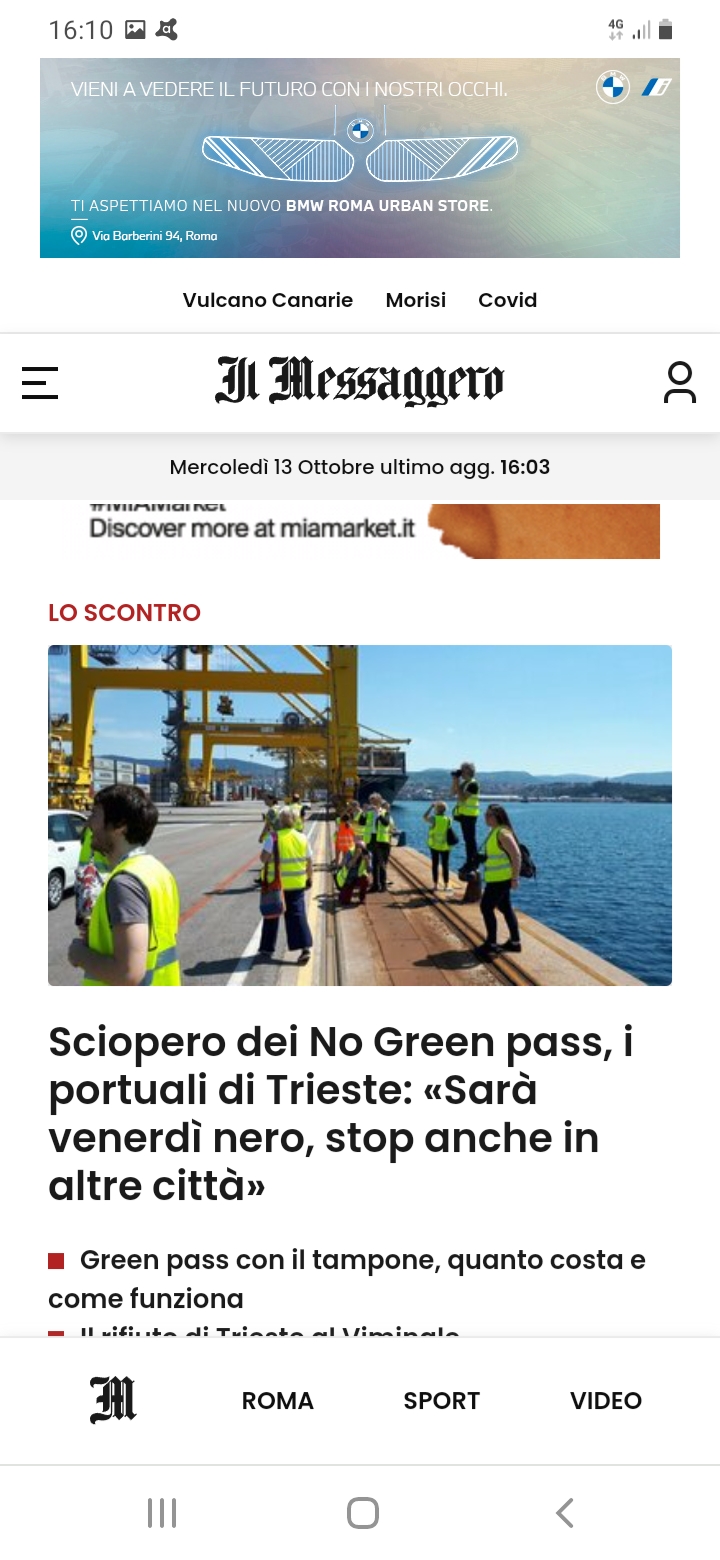720x1560 pixels.
Task: Switch to the VIDEO tab
Action: pyautogui.click(x=605, y=1401)
